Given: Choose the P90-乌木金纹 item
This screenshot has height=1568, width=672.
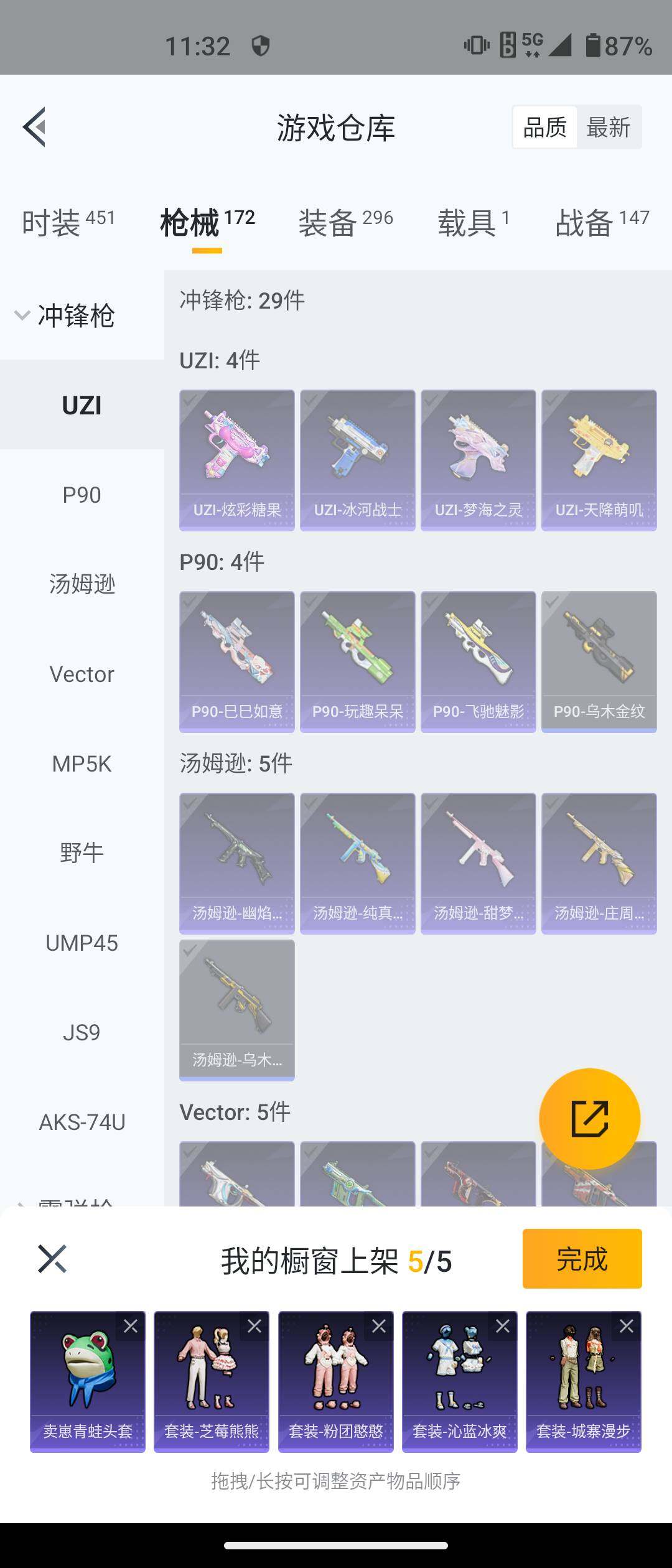Looking at the screenshot, I should pyautogui.click(x=599, y=661).
